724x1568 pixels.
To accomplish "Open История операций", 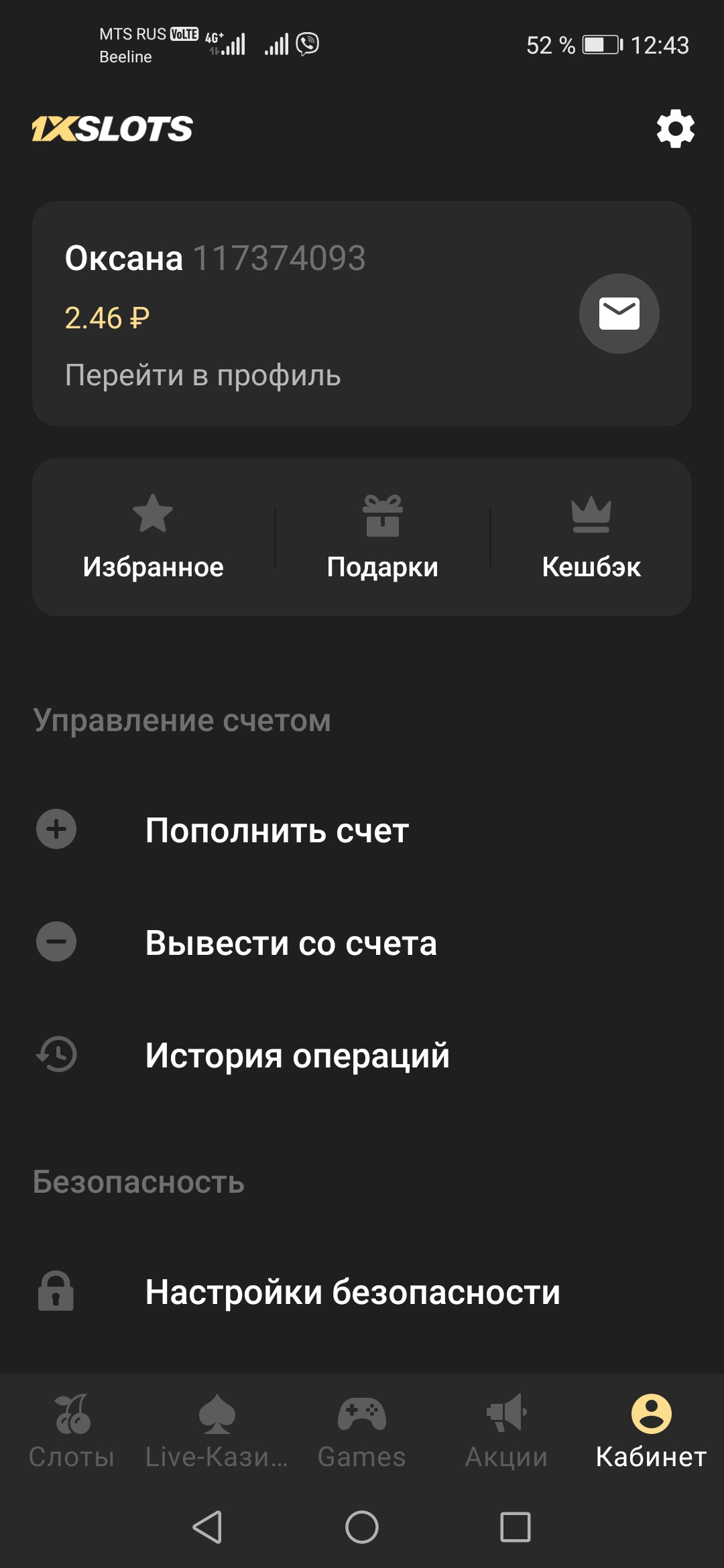I will pyautogui.click(x=297, y=1055).
